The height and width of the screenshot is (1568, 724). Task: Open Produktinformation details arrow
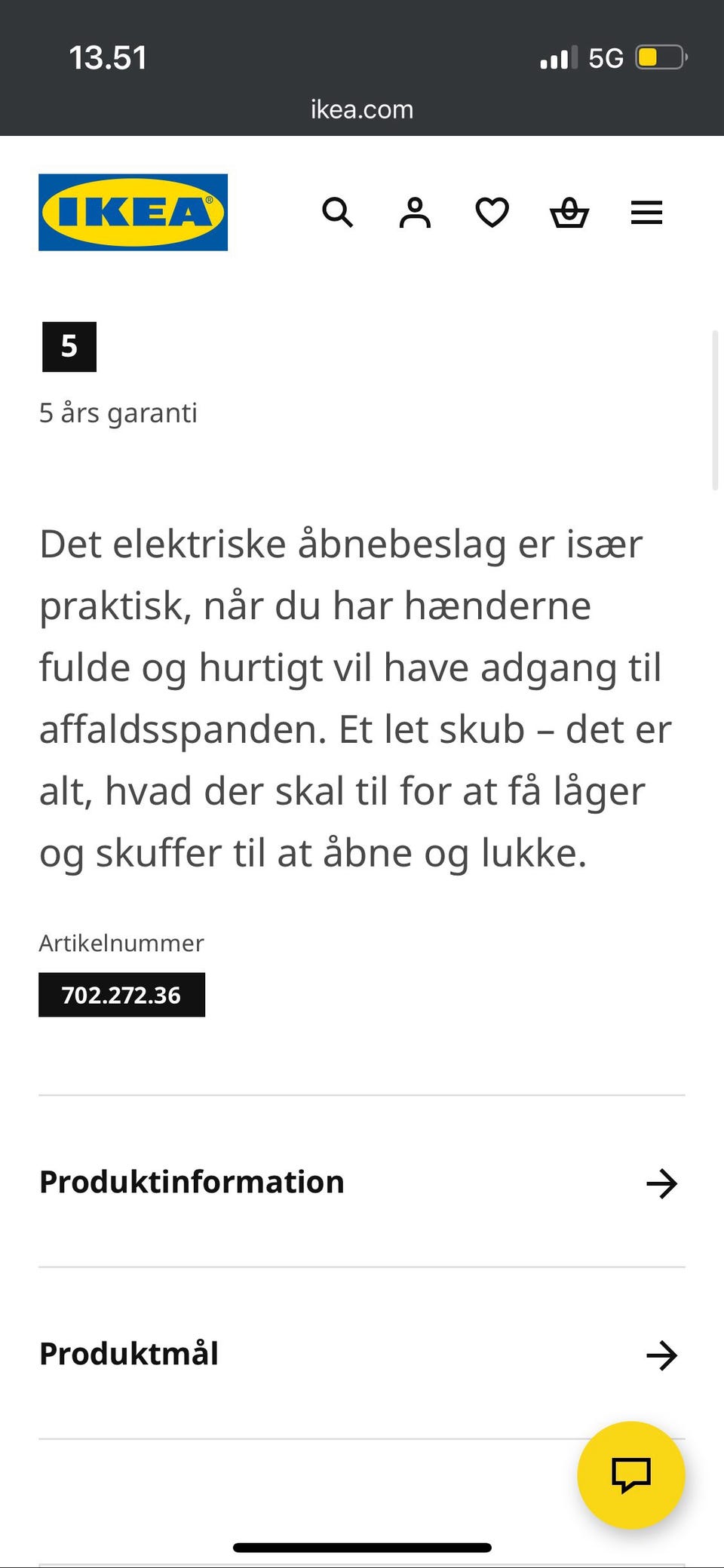662,1184
